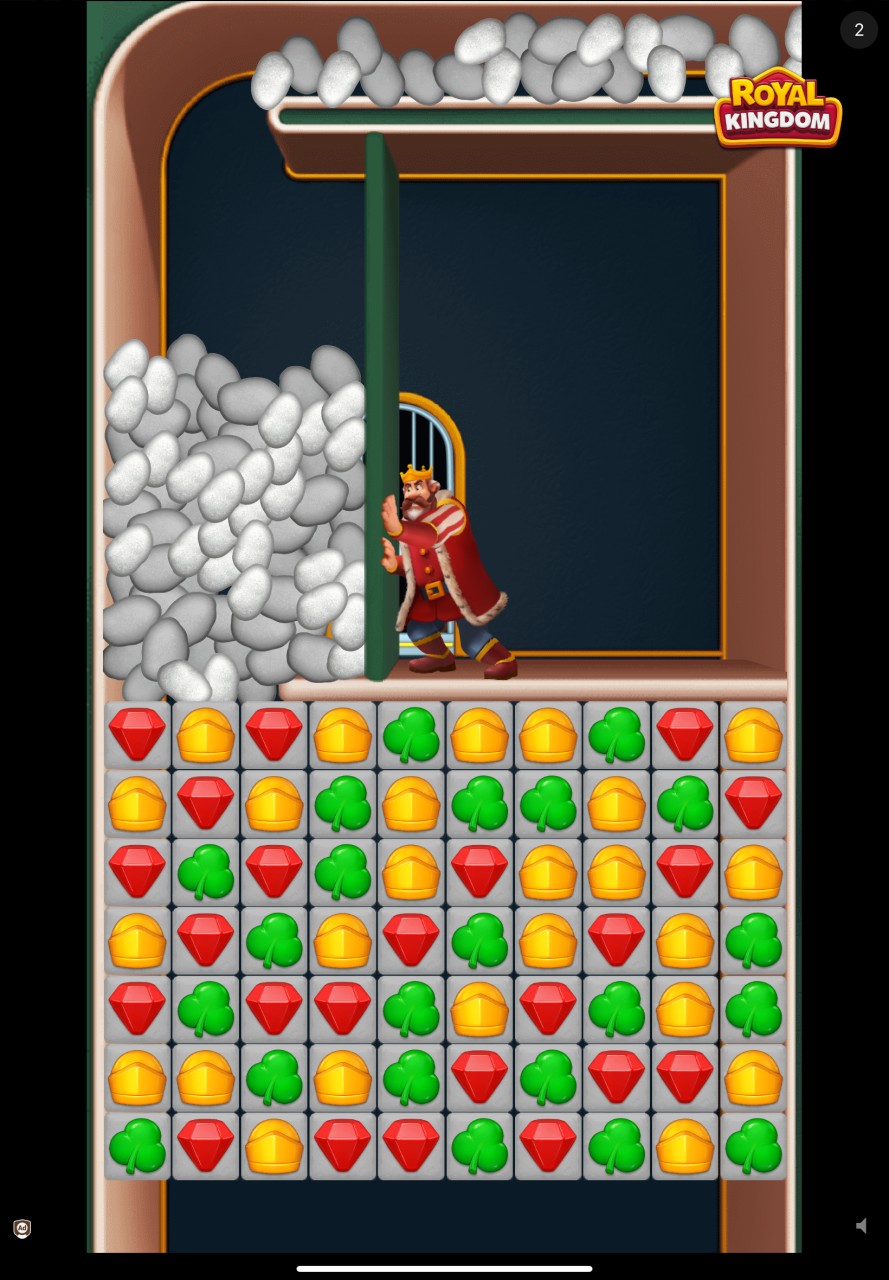Open the ad info badge
889x1280 pixels.
pos(22,1229)
